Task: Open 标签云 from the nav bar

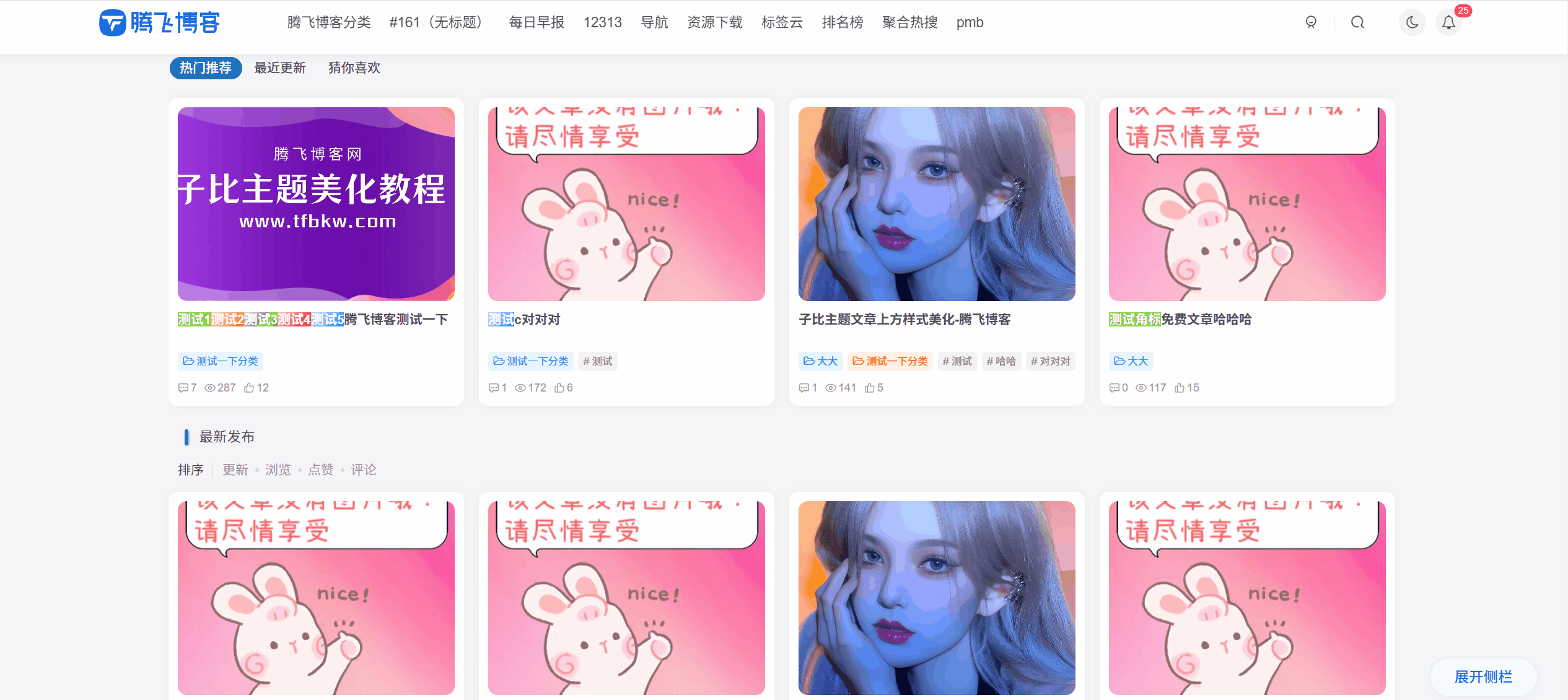Action: 782,22
